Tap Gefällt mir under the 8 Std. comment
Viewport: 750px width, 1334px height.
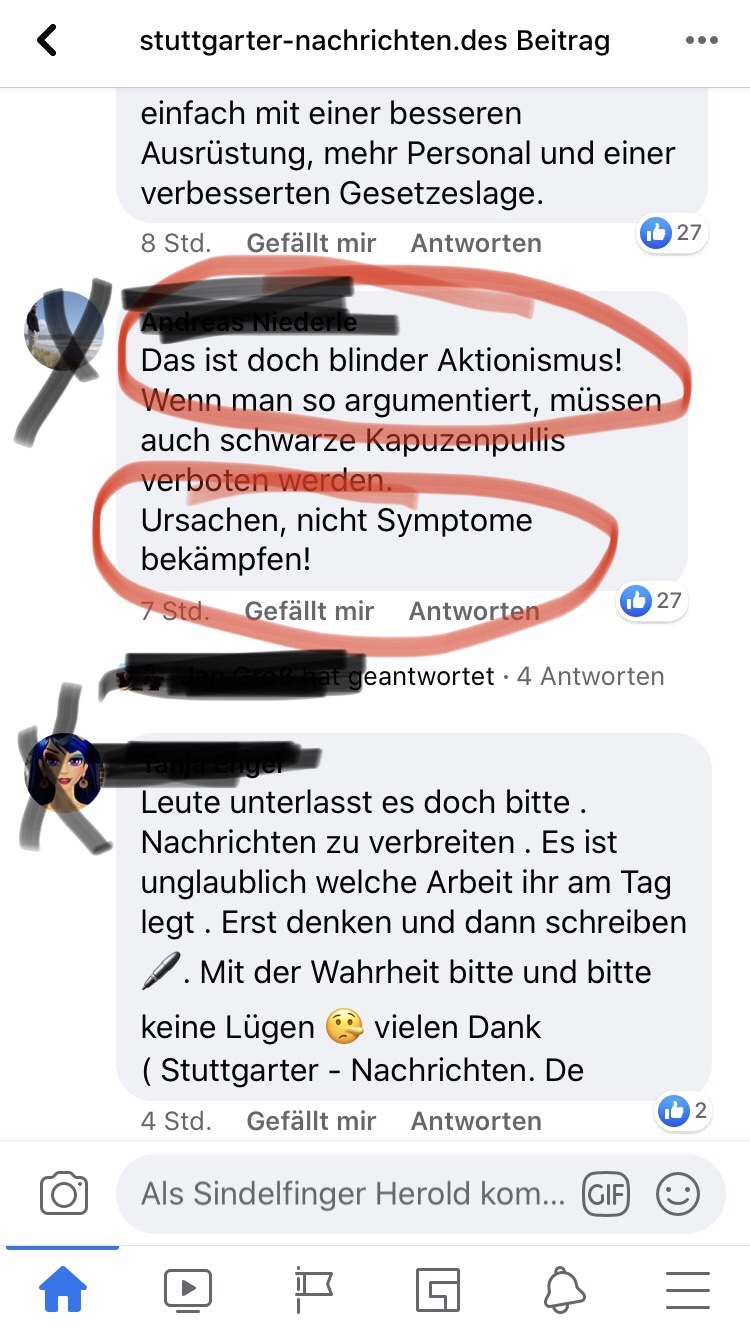coord(311,243)
